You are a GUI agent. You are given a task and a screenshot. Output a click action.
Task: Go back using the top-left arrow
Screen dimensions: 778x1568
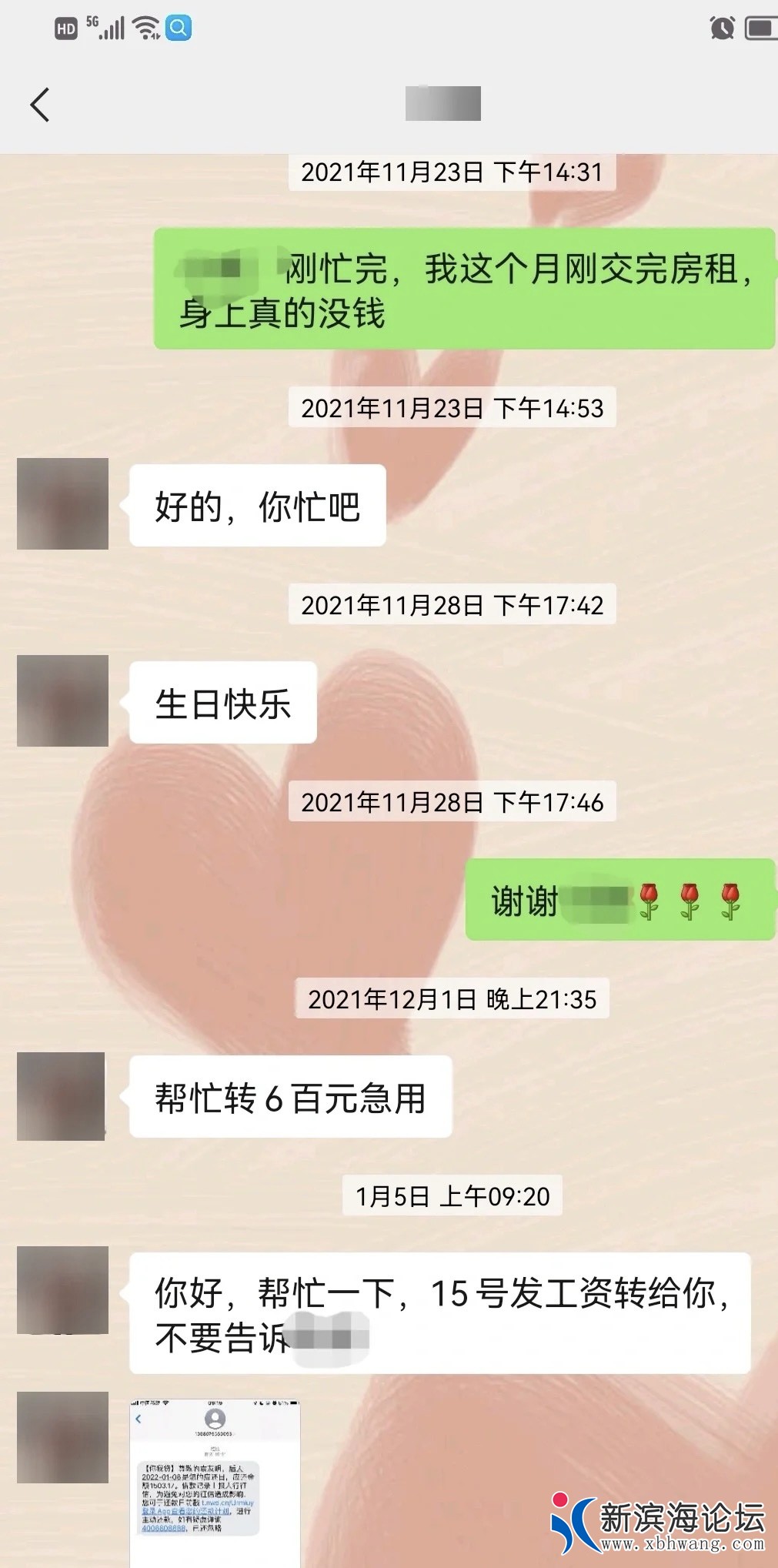pyautogui.click(x=40, y=105)
